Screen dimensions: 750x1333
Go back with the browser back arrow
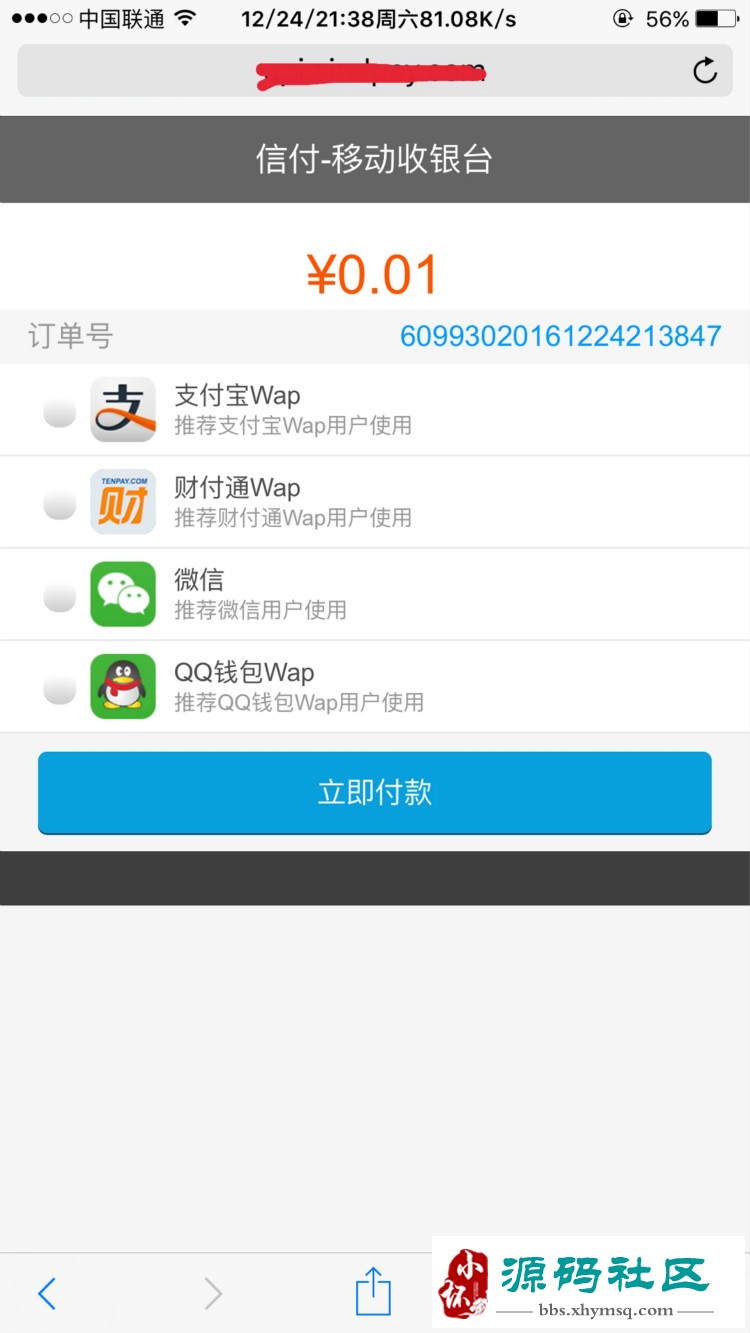(47, 1294)
